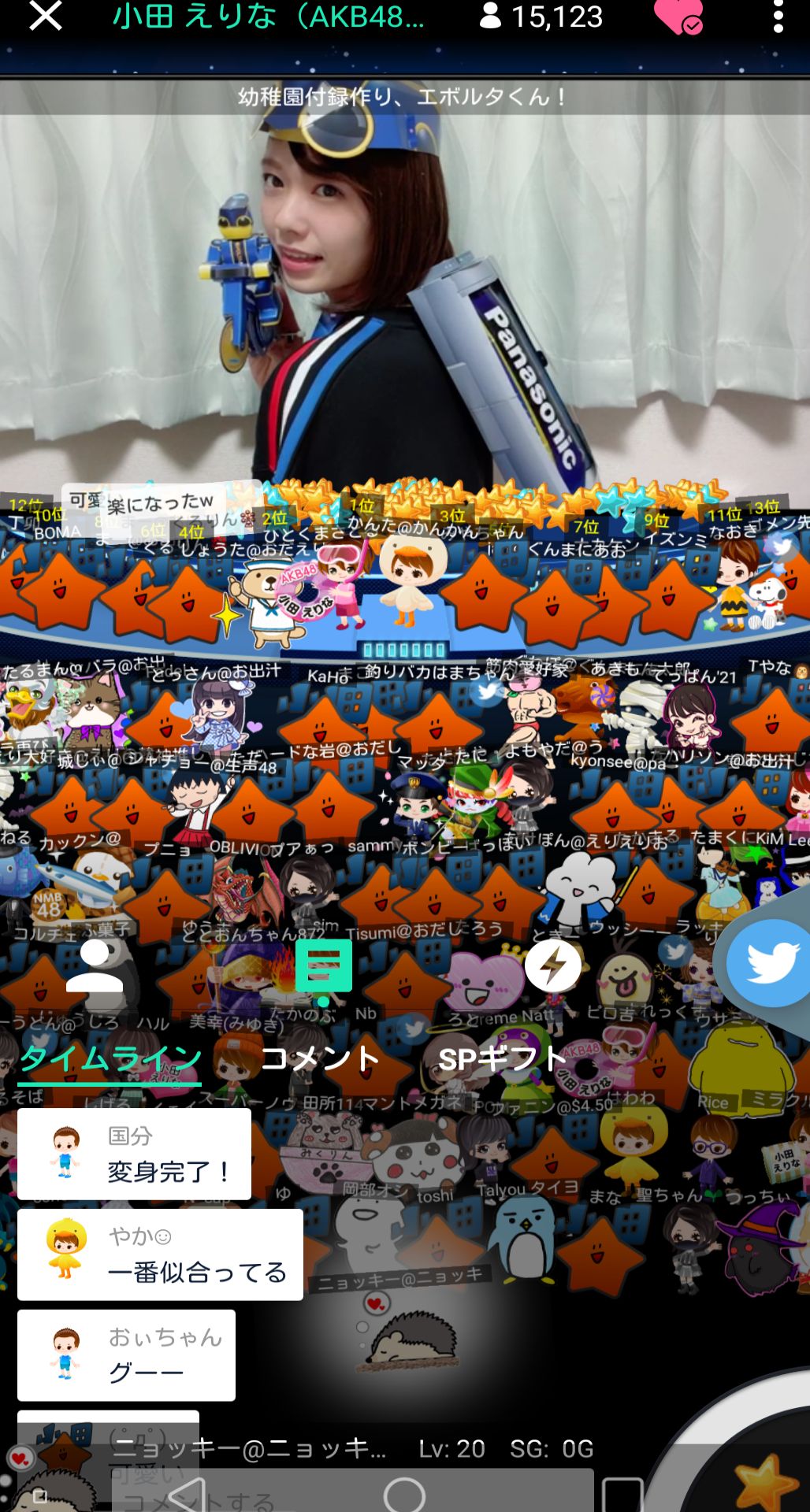Open おぃちゃん's comment グーー
This screenshot has width=810, height=1512.
pos(126,1355)
